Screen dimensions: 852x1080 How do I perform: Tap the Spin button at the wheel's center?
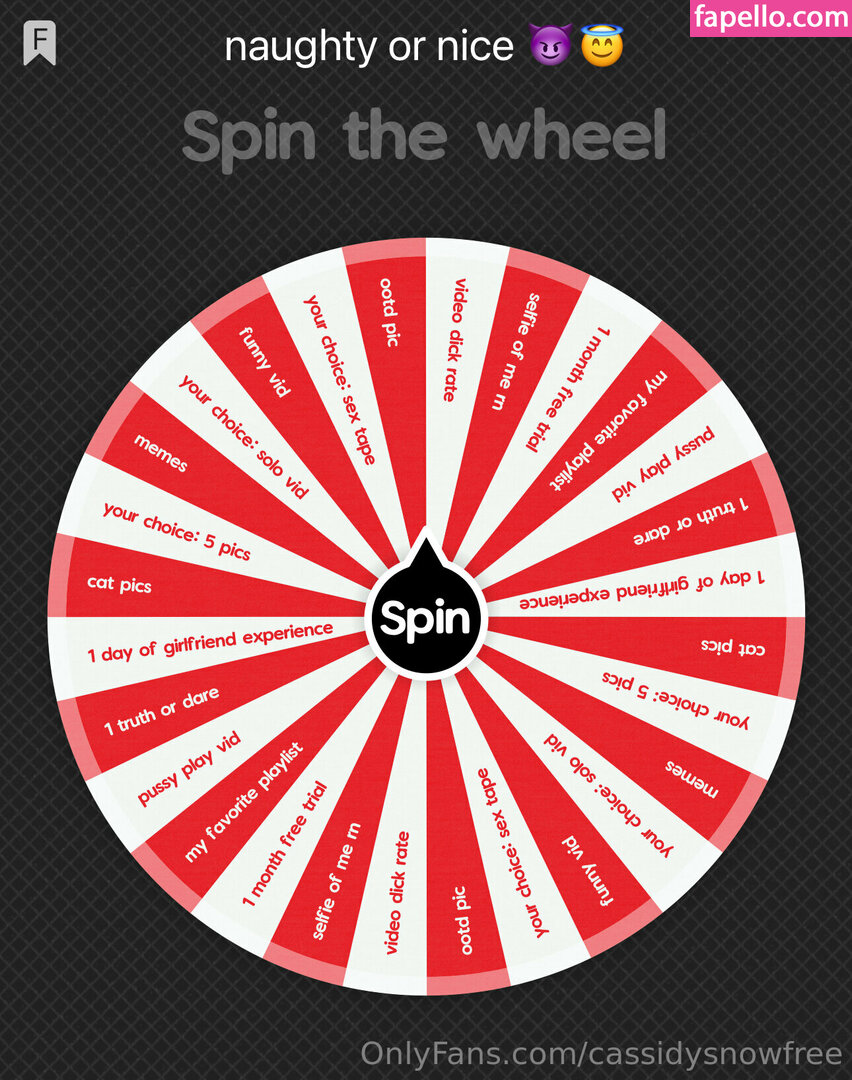coord(426,619)
